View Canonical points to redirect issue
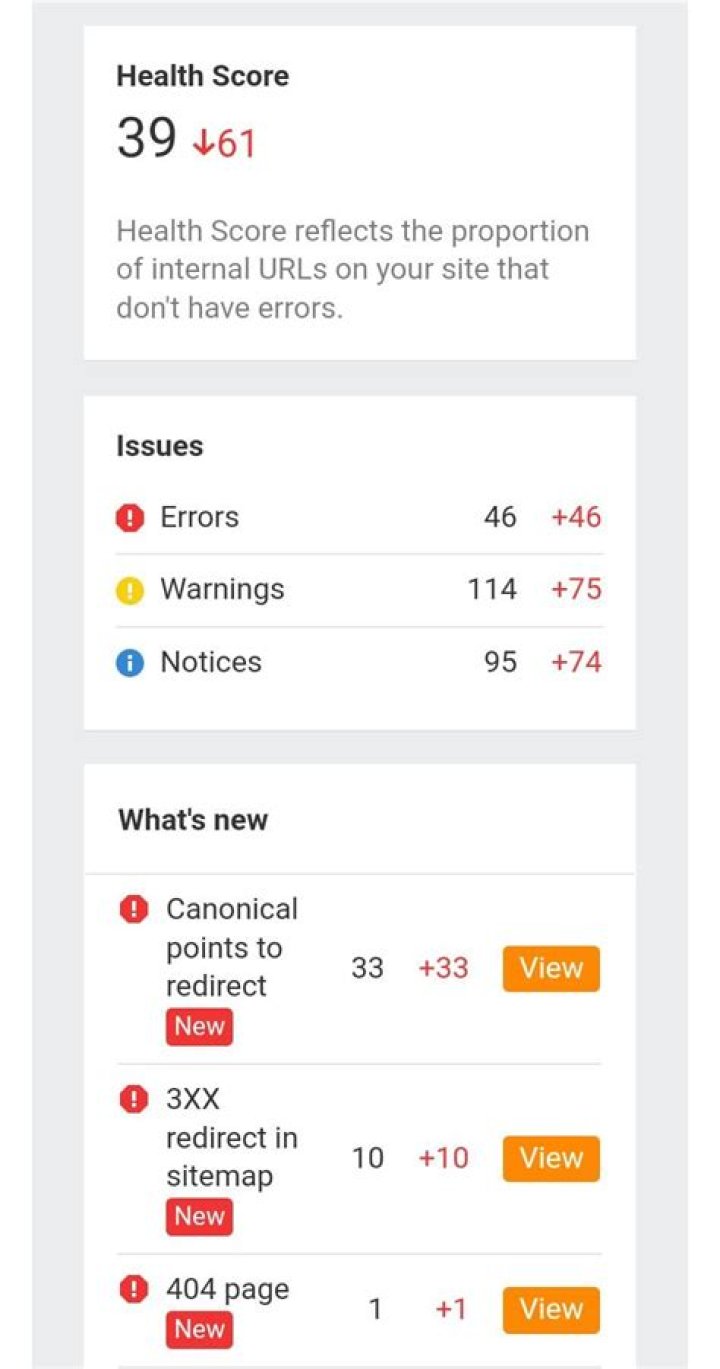Image resolution: width=720 pixels, height=1369 pixels. click(551, 968)
